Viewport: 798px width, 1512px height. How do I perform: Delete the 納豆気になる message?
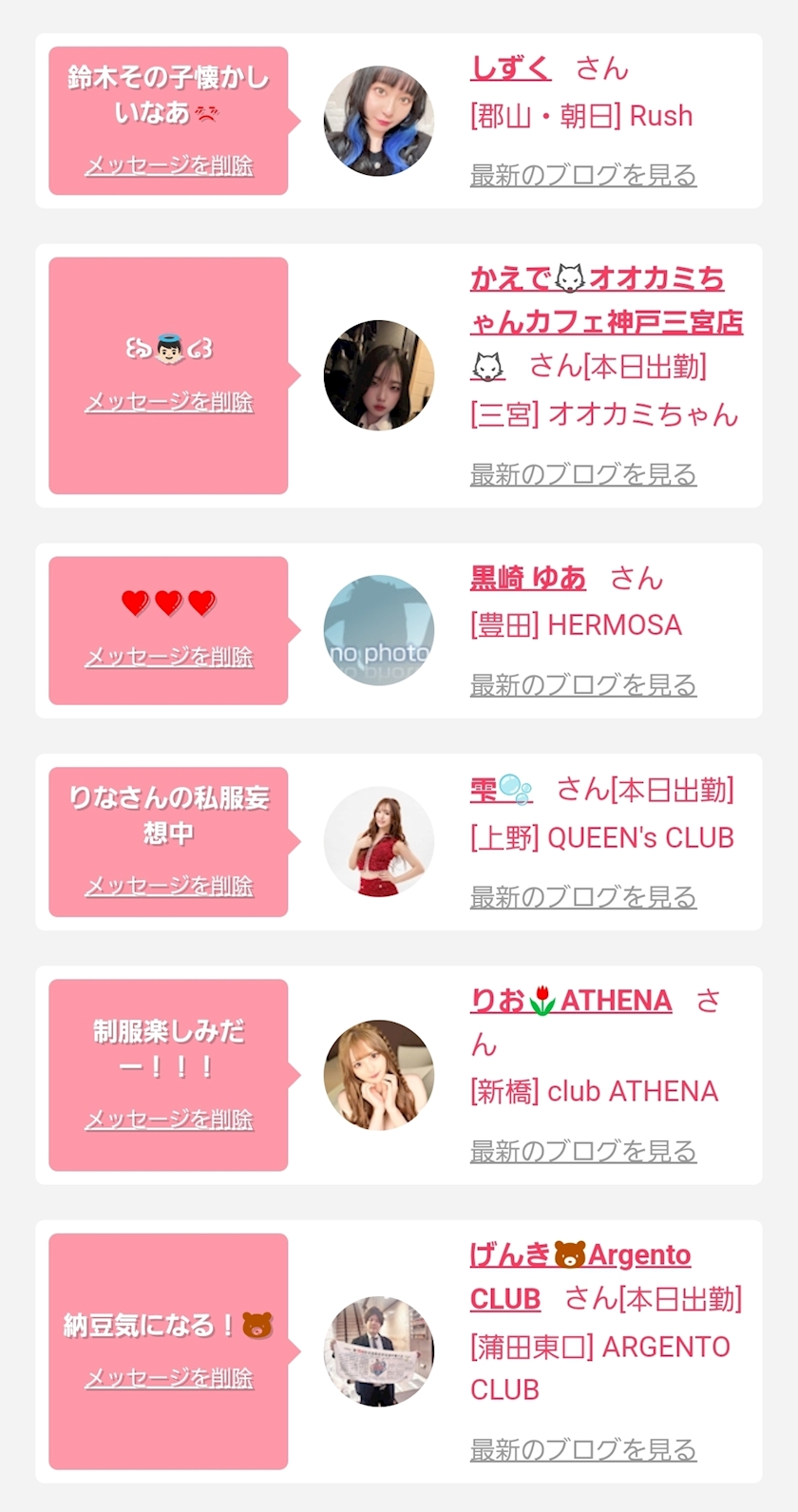pos(169,1378)
